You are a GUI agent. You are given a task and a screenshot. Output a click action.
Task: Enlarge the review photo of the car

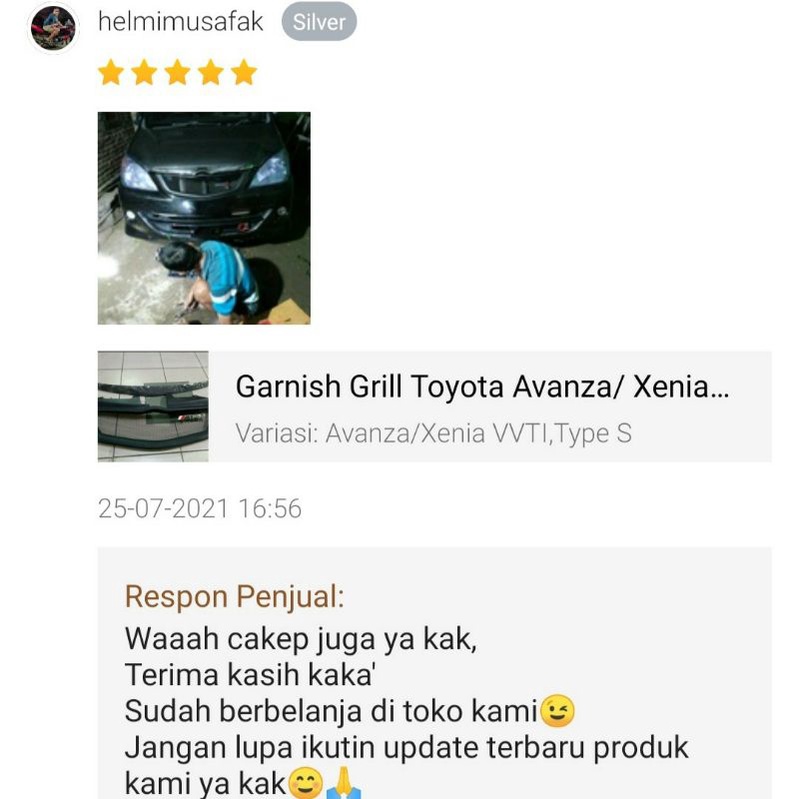(x=204, y=218)
